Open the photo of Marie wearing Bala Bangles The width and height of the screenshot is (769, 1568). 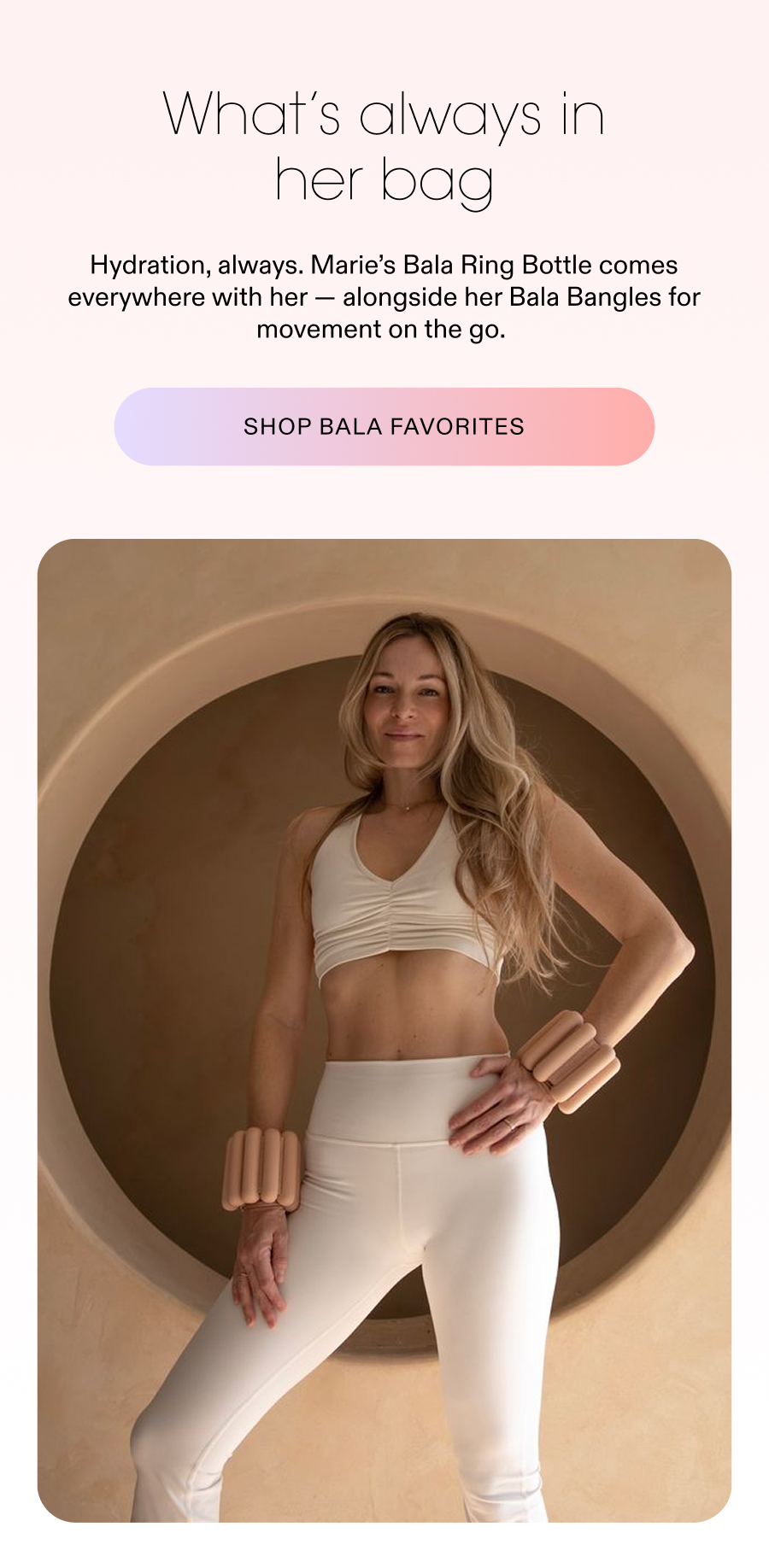384,1030
